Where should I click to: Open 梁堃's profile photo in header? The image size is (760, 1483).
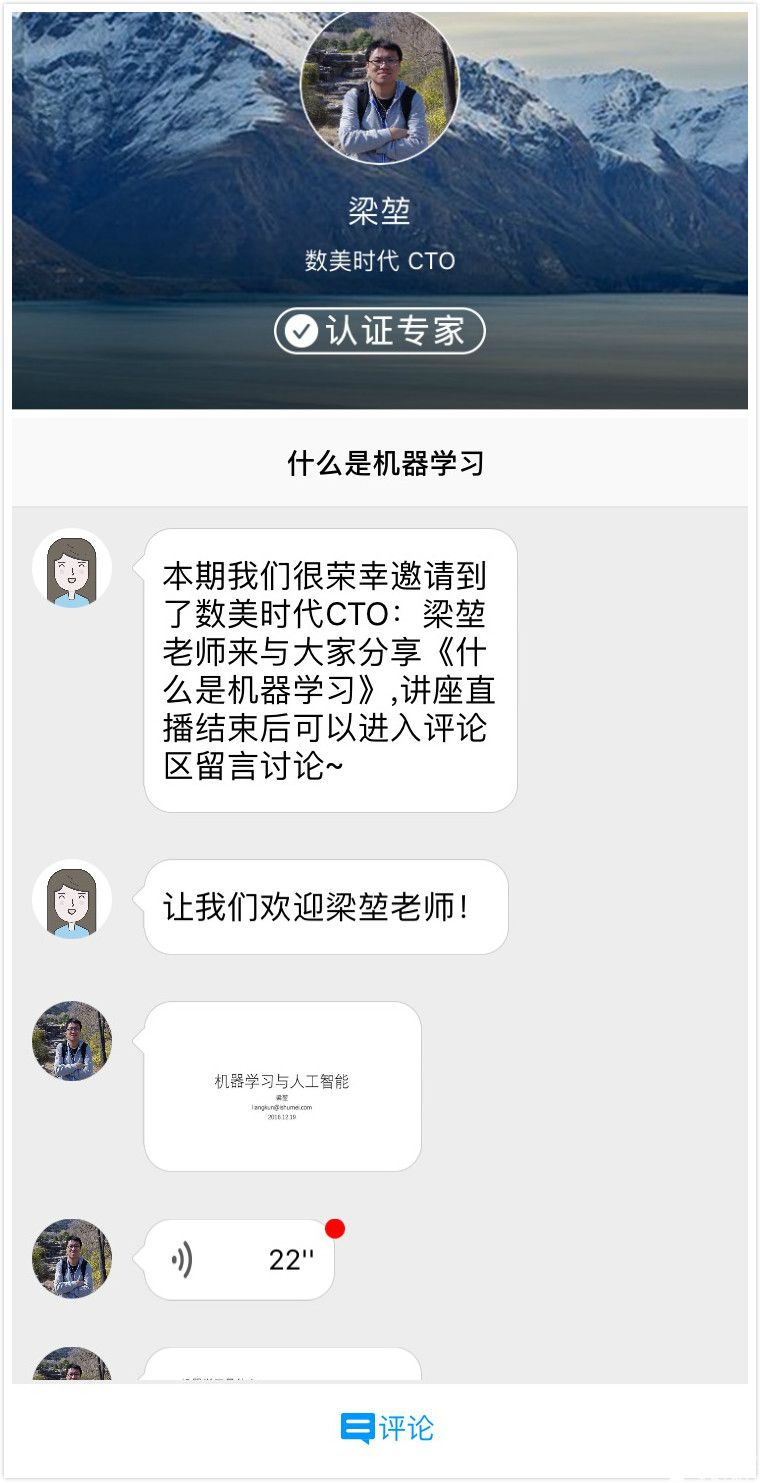[x=380, y=88]
